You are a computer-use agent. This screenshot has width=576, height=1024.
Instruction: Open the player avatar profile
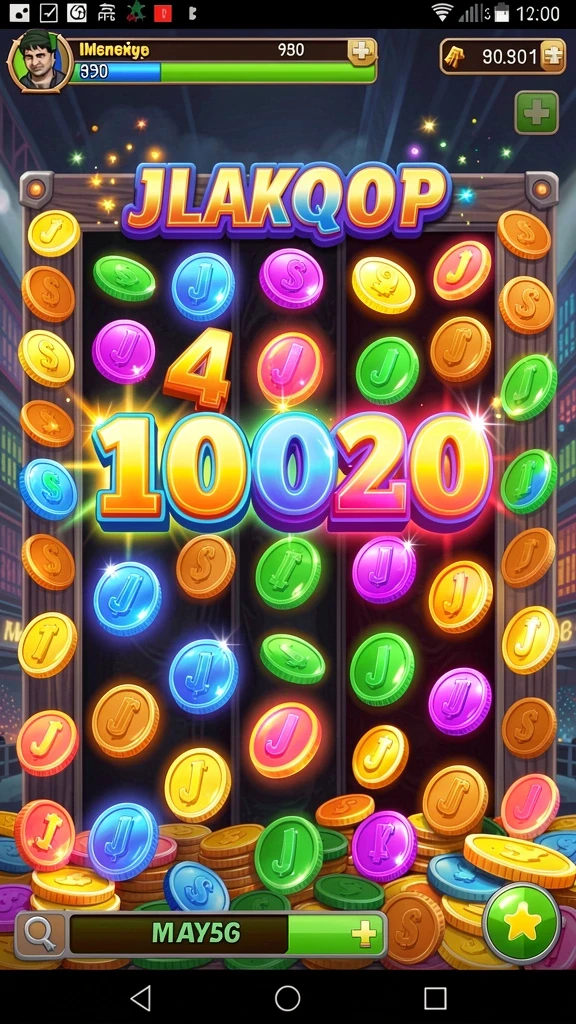[x=39, y=61]
